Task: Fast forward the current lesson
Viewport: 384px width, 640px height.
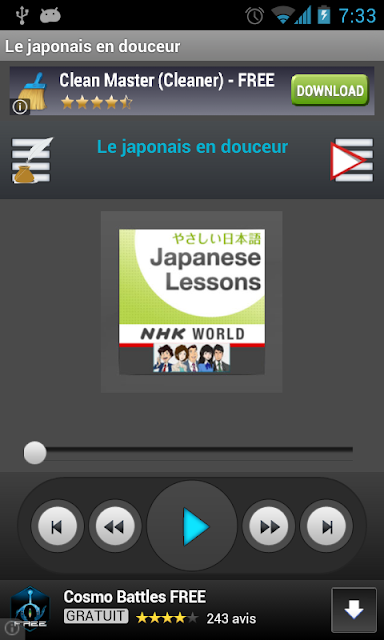Action: tap(269, 527)
